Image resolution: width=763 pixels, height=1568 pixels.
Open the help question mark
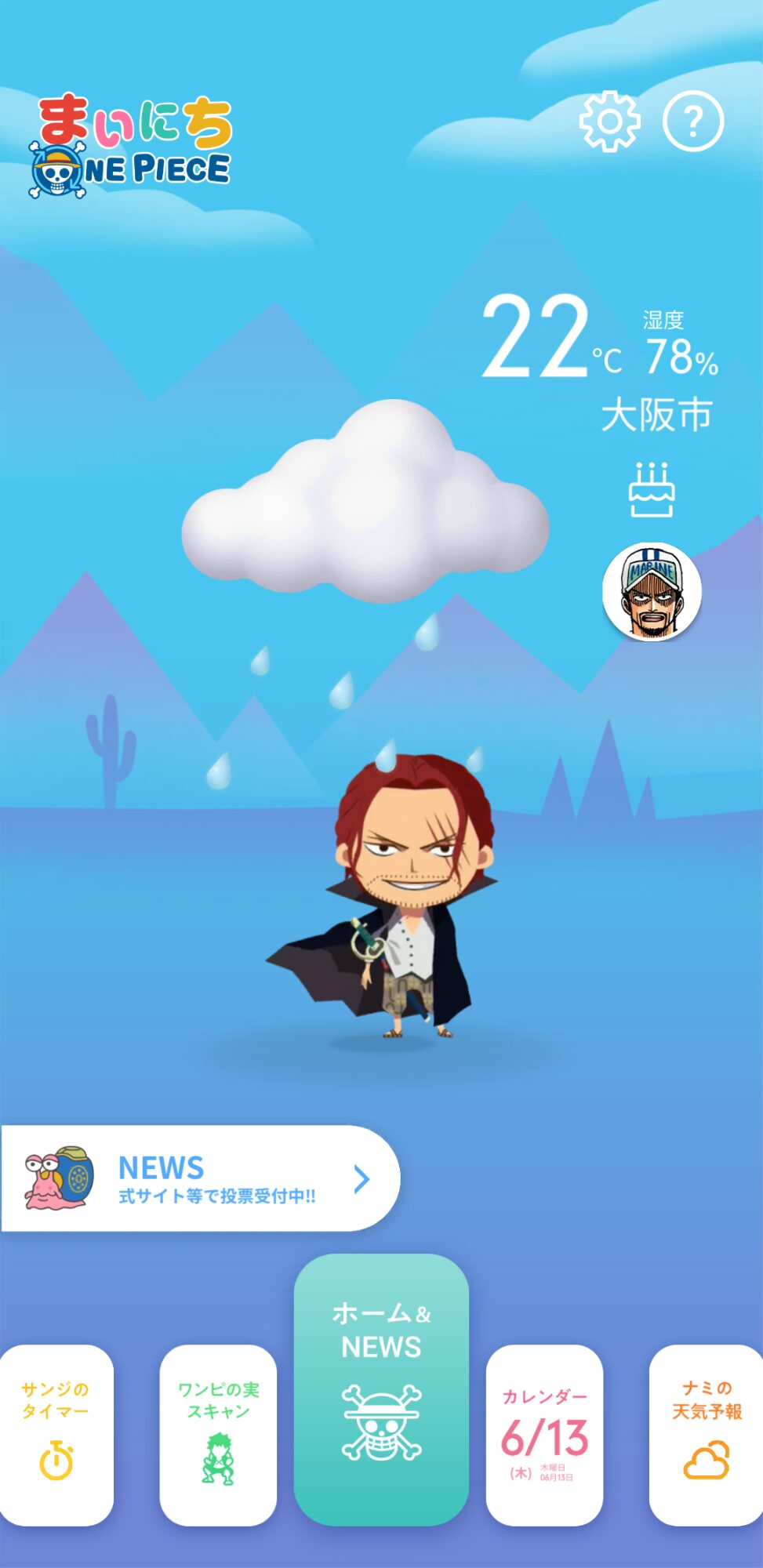pyautogui.click(x=693, y=121)
